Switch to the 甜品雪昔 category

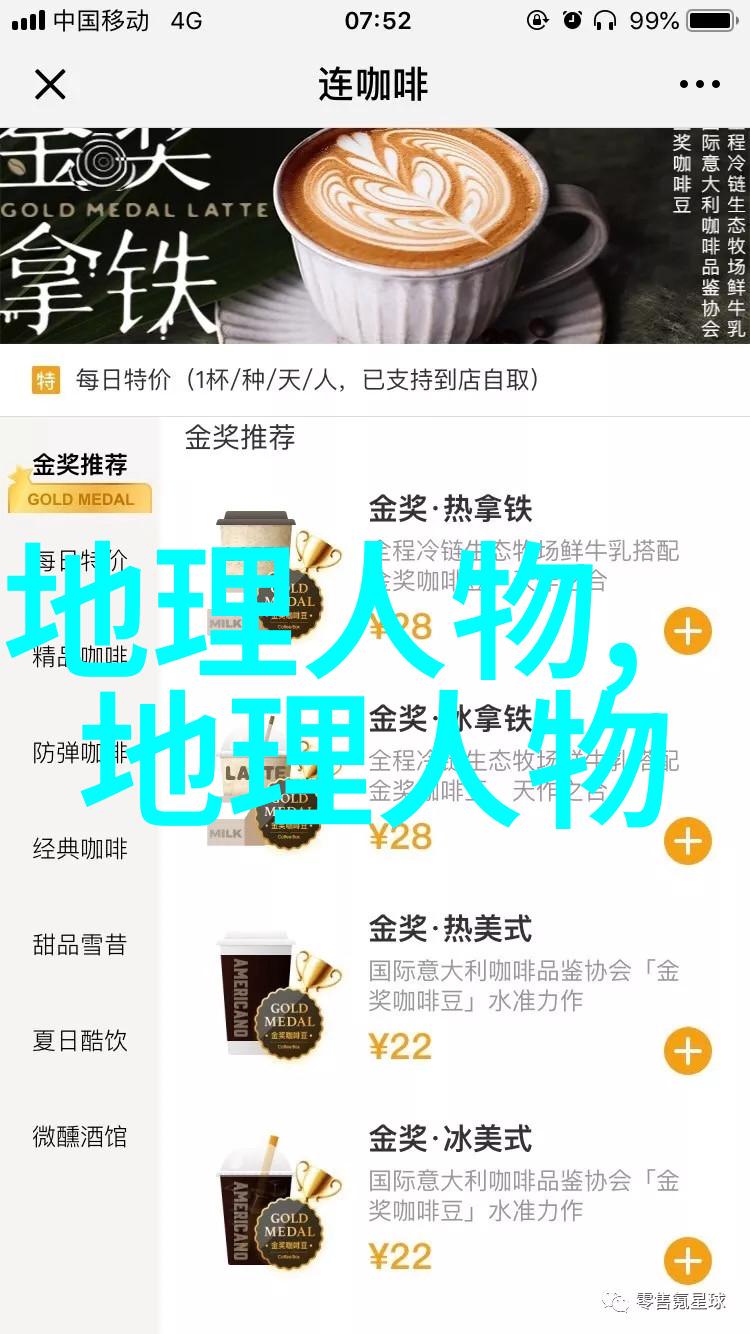click(x=80, y=945)
